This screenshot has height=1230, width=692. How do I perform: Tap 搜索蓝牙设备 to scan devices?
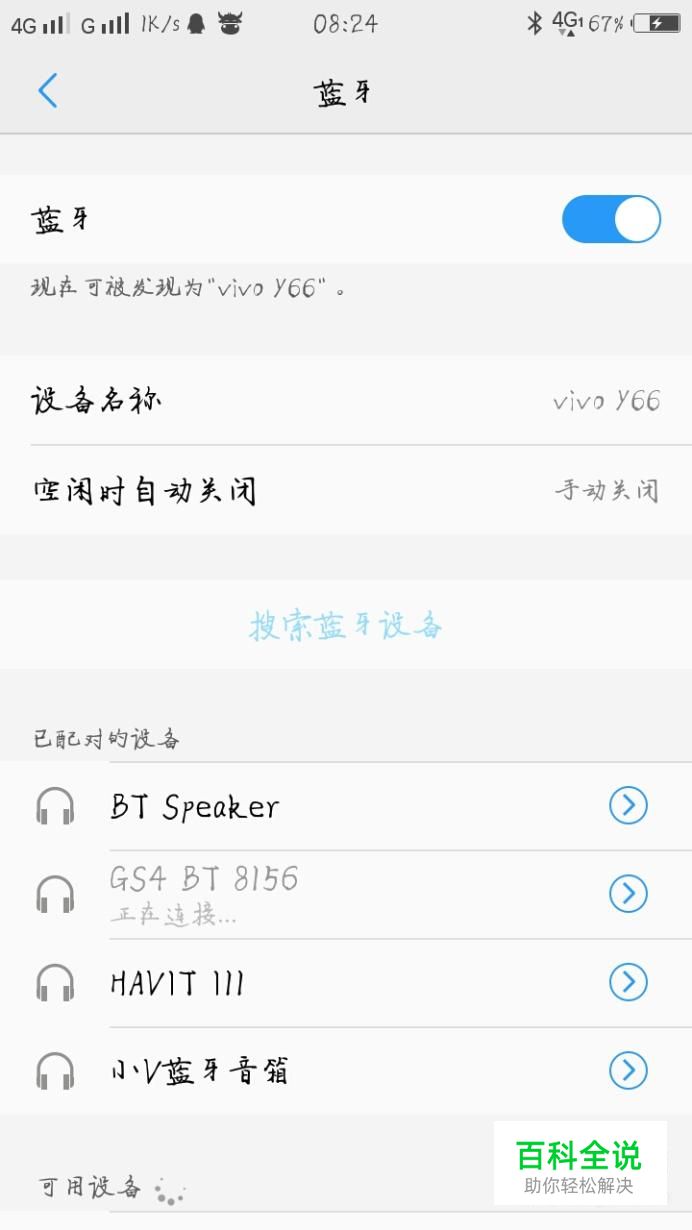(346, 626)
